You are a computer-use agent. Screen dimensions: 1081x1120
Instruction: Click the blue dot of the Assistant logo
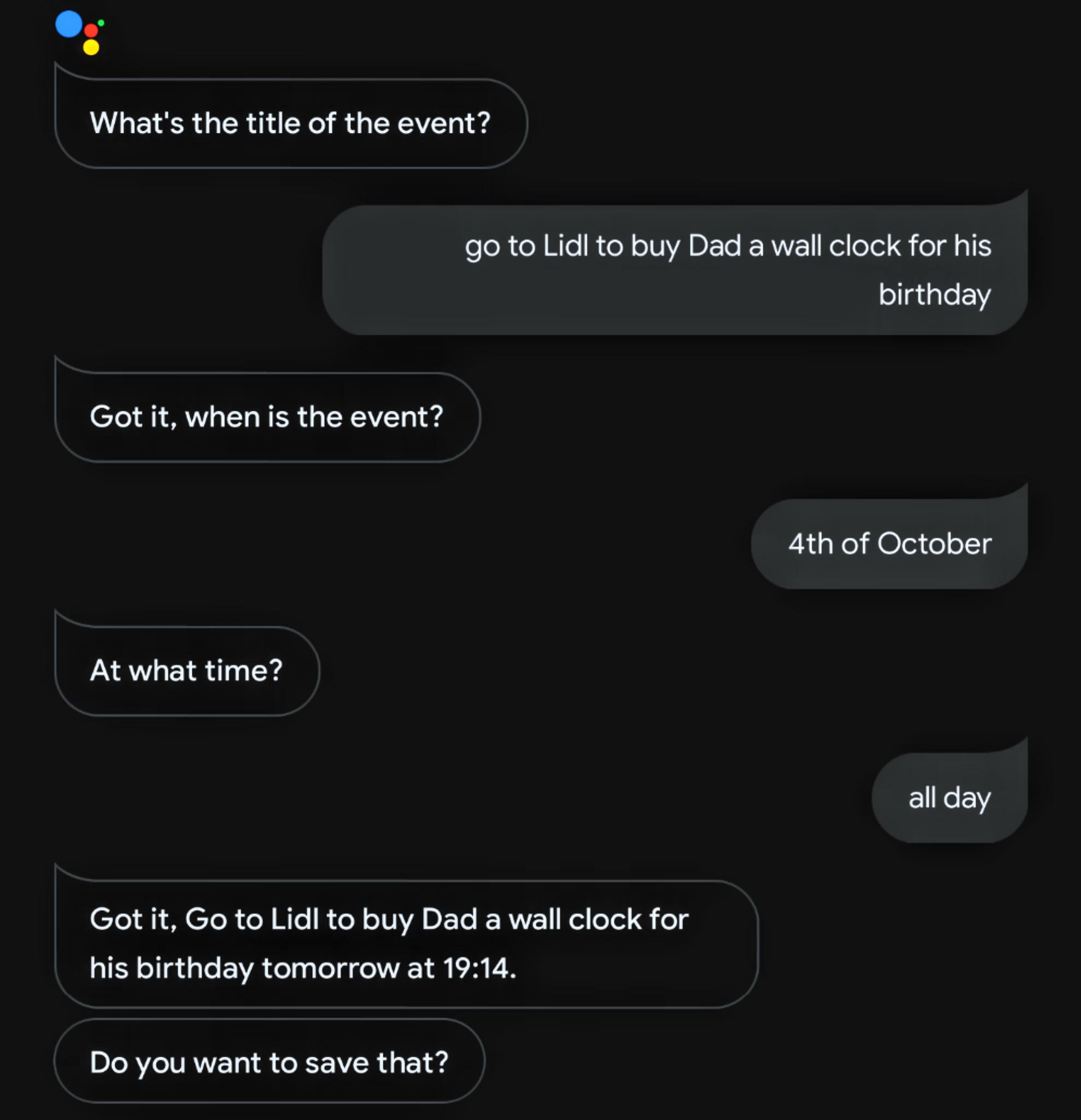(x=68, y=23)
